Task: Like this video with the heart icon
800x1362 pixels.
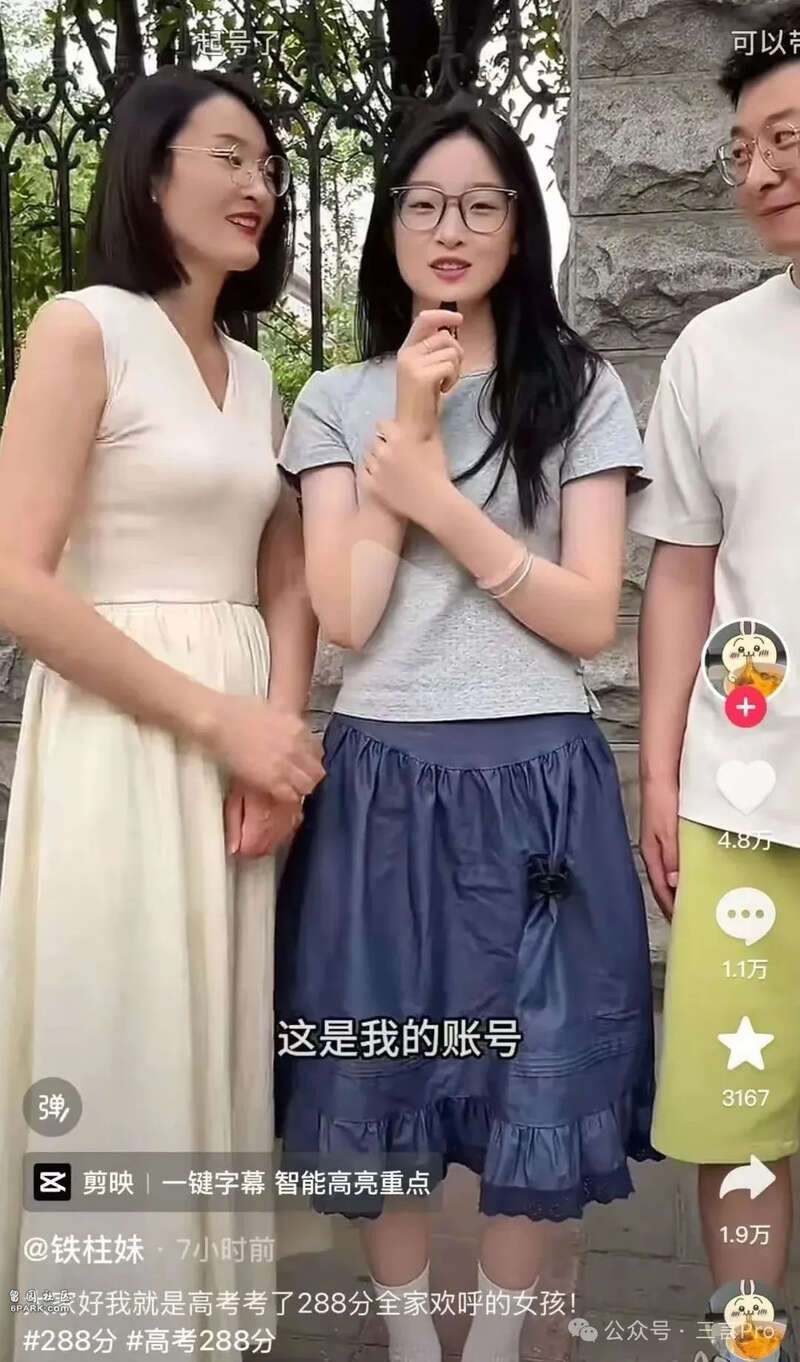Action: [x=745, y=787]
